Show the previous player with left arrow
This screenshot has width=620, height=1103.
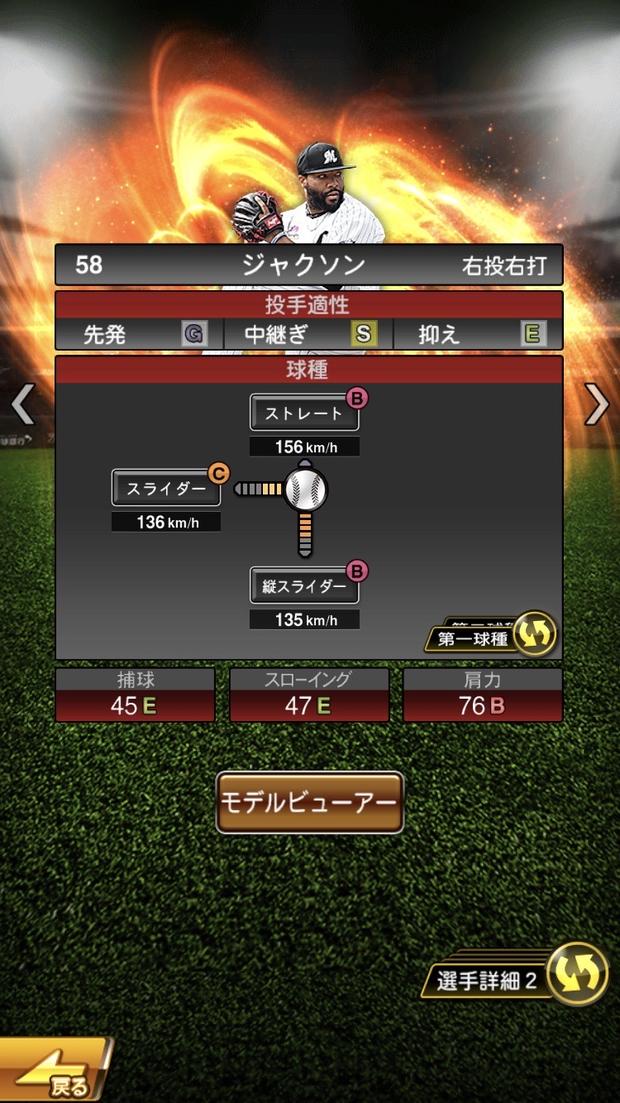[22, 404]
